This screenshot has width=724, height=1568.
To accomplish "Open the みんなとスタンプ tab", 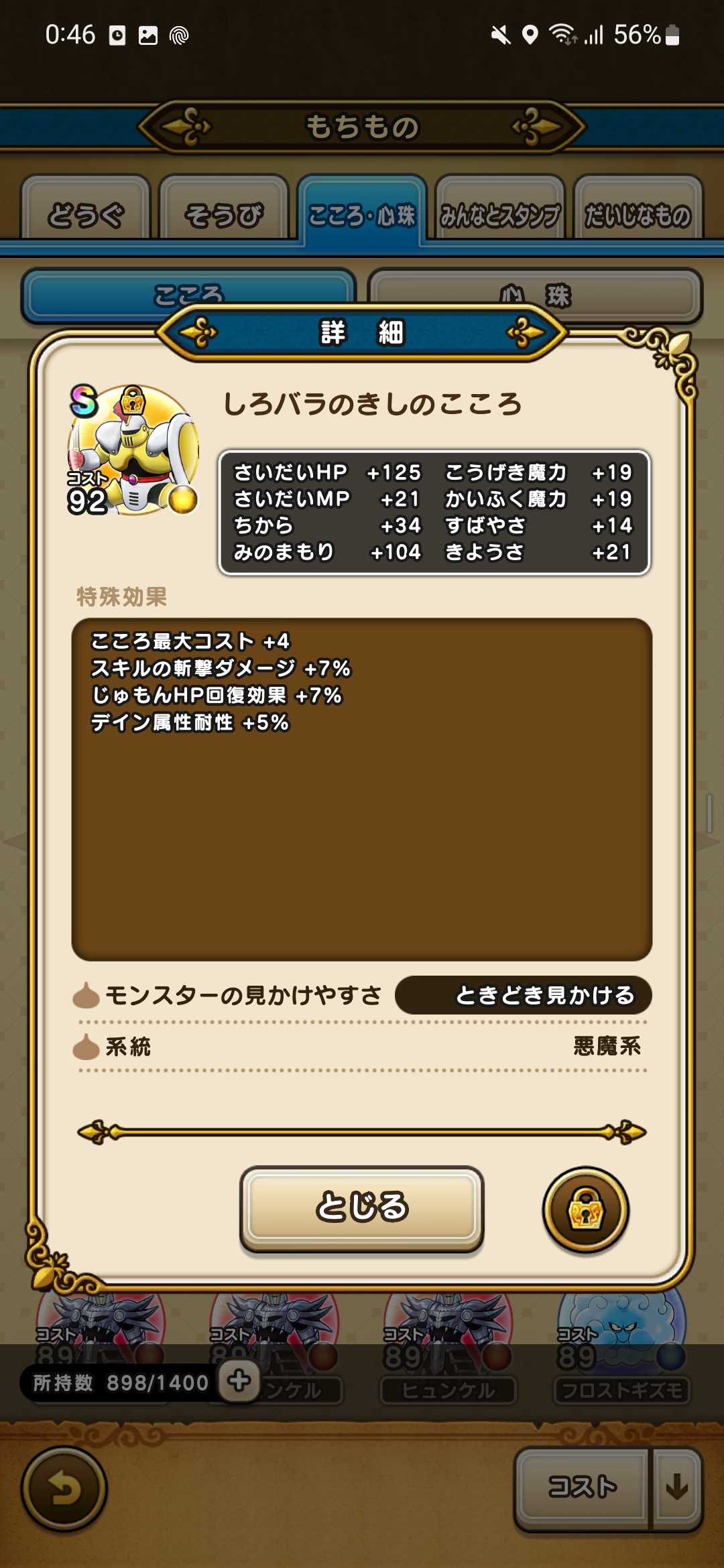I will pyautogui.click(x=499, y=214).
